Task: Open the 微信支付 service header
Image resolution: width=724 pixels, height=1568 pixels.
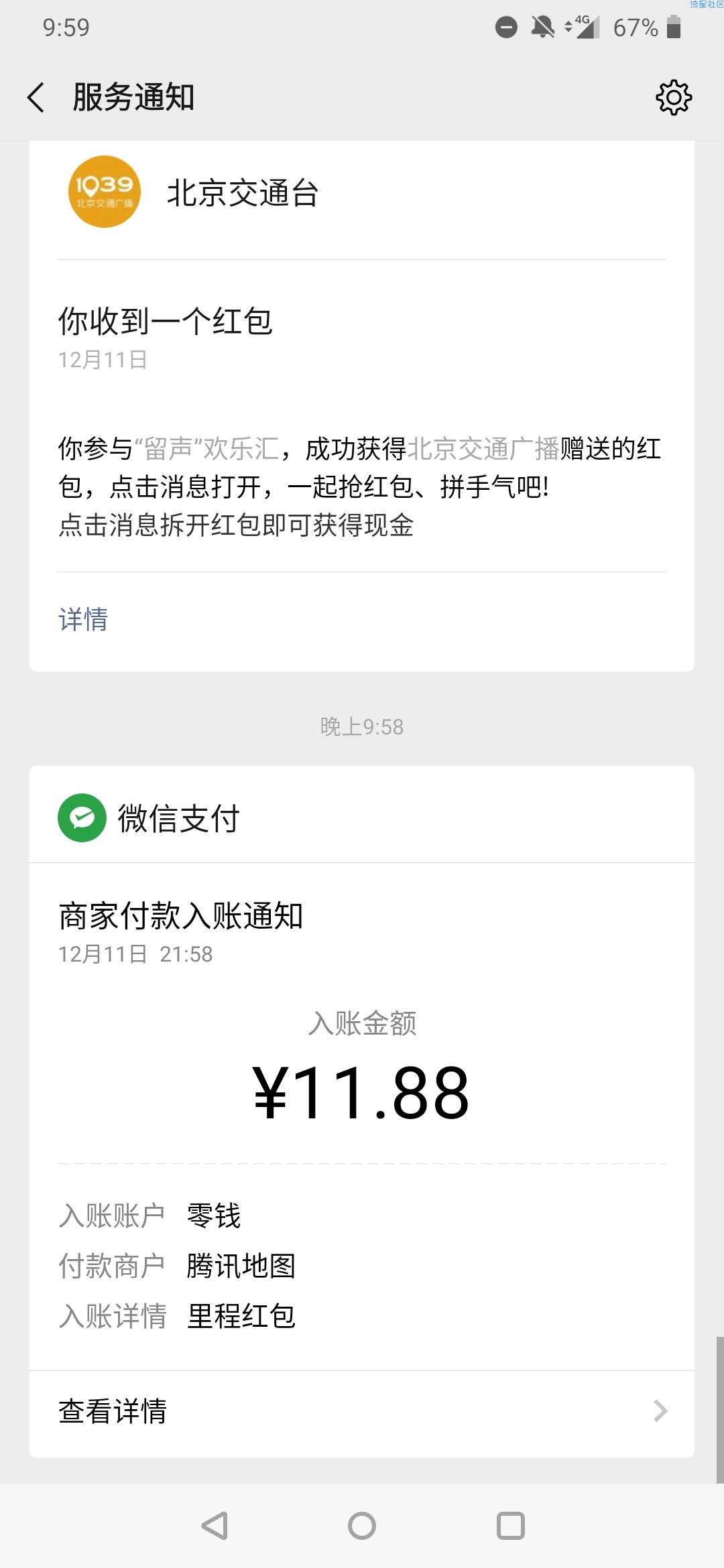Action: 362,818
